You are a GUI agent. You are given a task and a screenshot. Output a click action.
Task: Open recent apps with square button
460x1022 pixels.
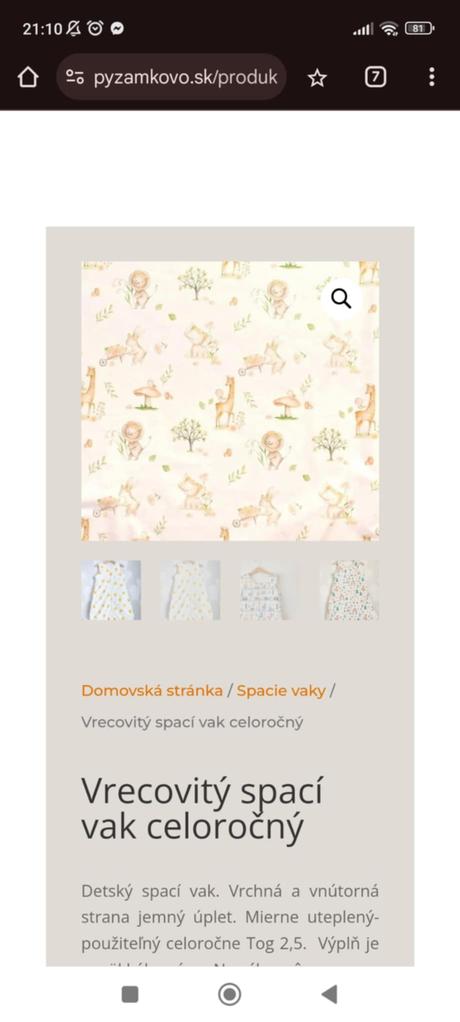tap(130, 994)
